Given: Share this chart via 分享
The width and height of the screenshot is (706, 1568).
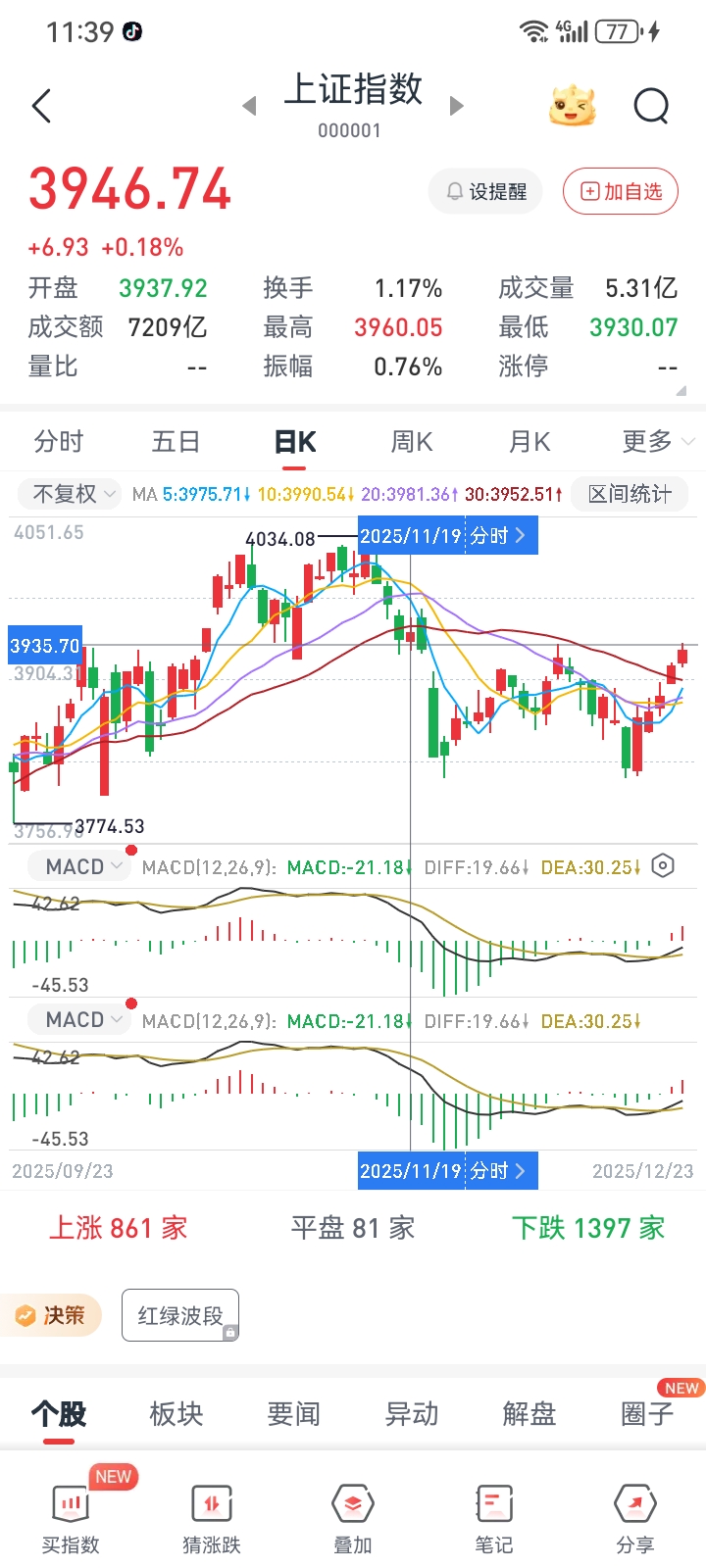Looking at the screenshot, I should (x=635, y=1517).
